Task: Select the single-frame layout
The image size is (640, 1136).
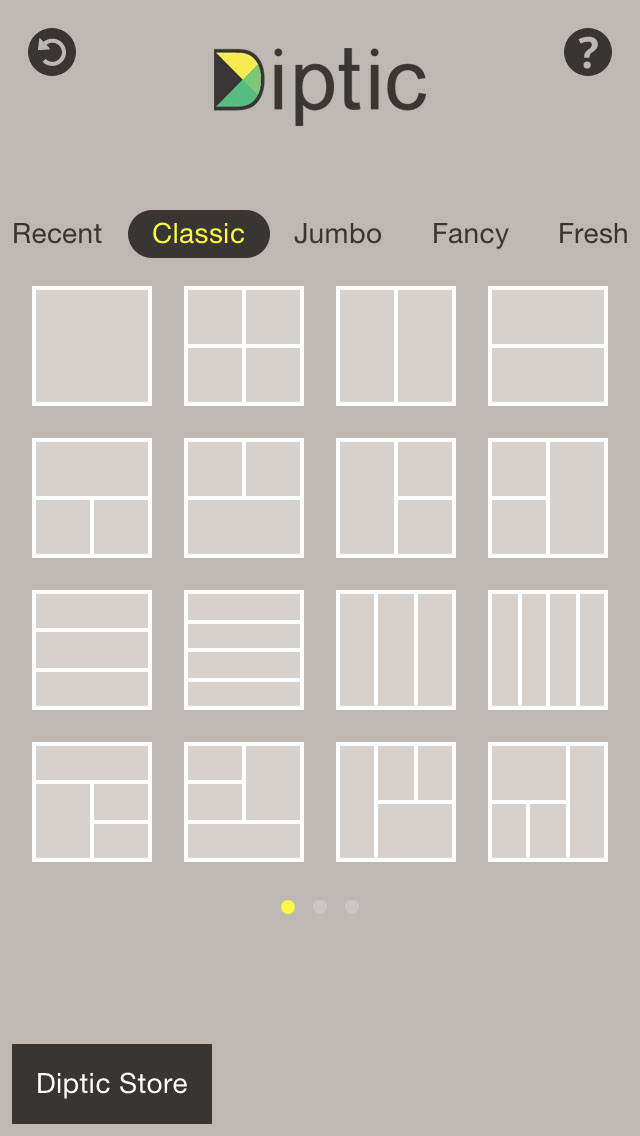Action: [92, 346]
